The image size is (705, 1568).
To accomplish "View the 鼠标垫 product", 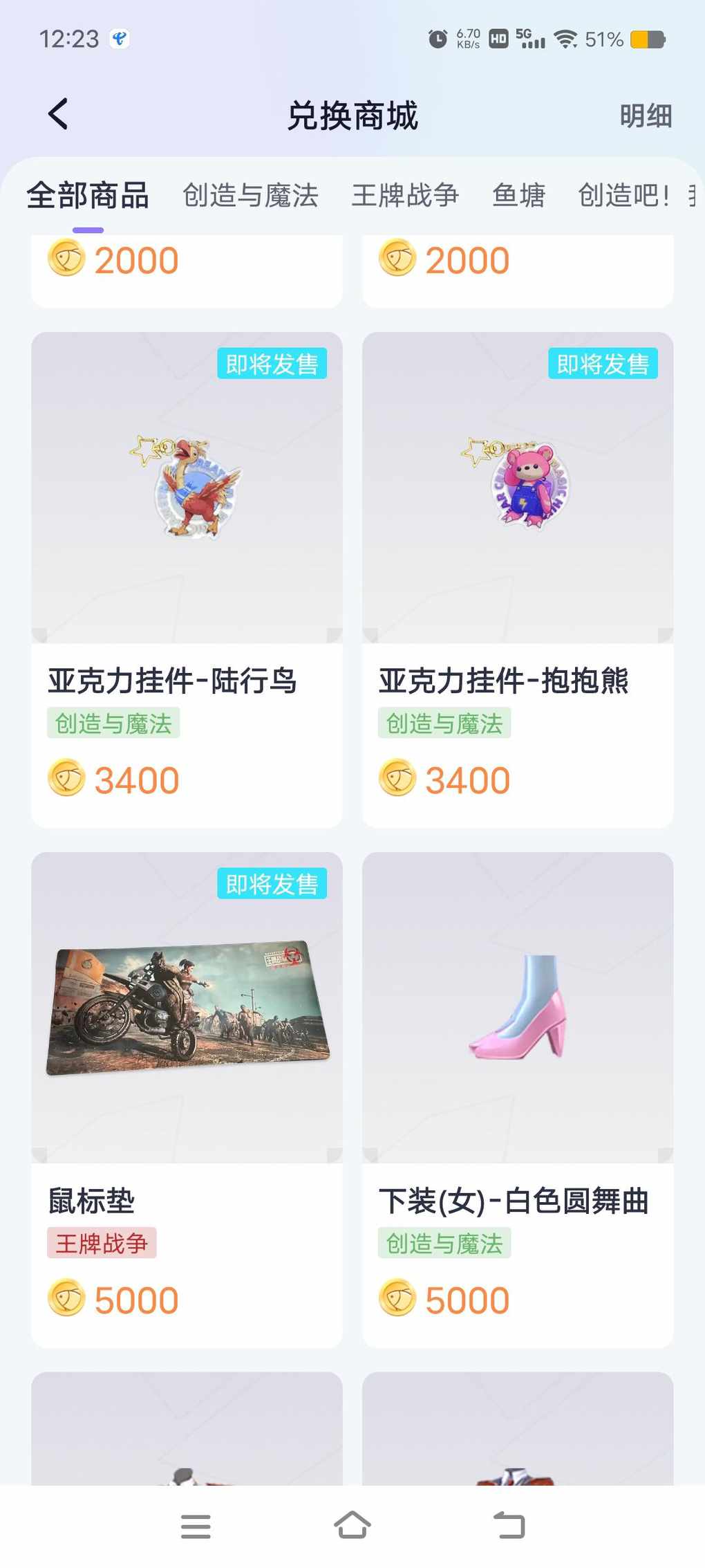I will pos(187,1100).
